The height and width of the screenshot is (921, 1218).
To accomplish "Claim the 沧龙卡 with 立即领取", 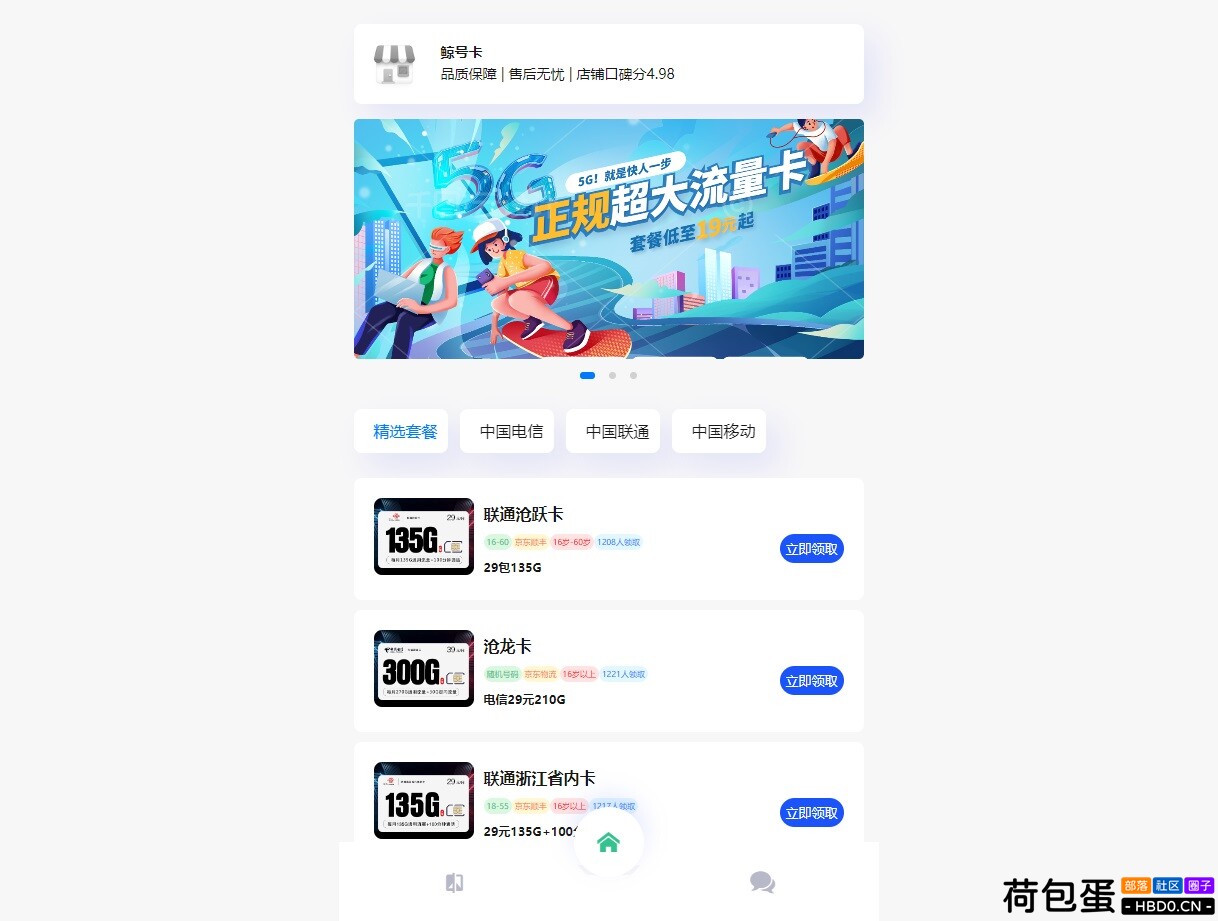I will pos(811,680).
